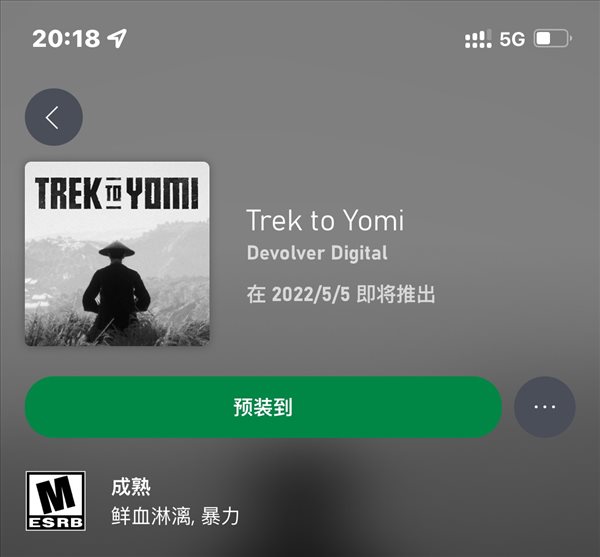Open the Trek to Yomi cover art
Image resolution: width=600 pixels, height=557 pixels.
click(117, 254)
